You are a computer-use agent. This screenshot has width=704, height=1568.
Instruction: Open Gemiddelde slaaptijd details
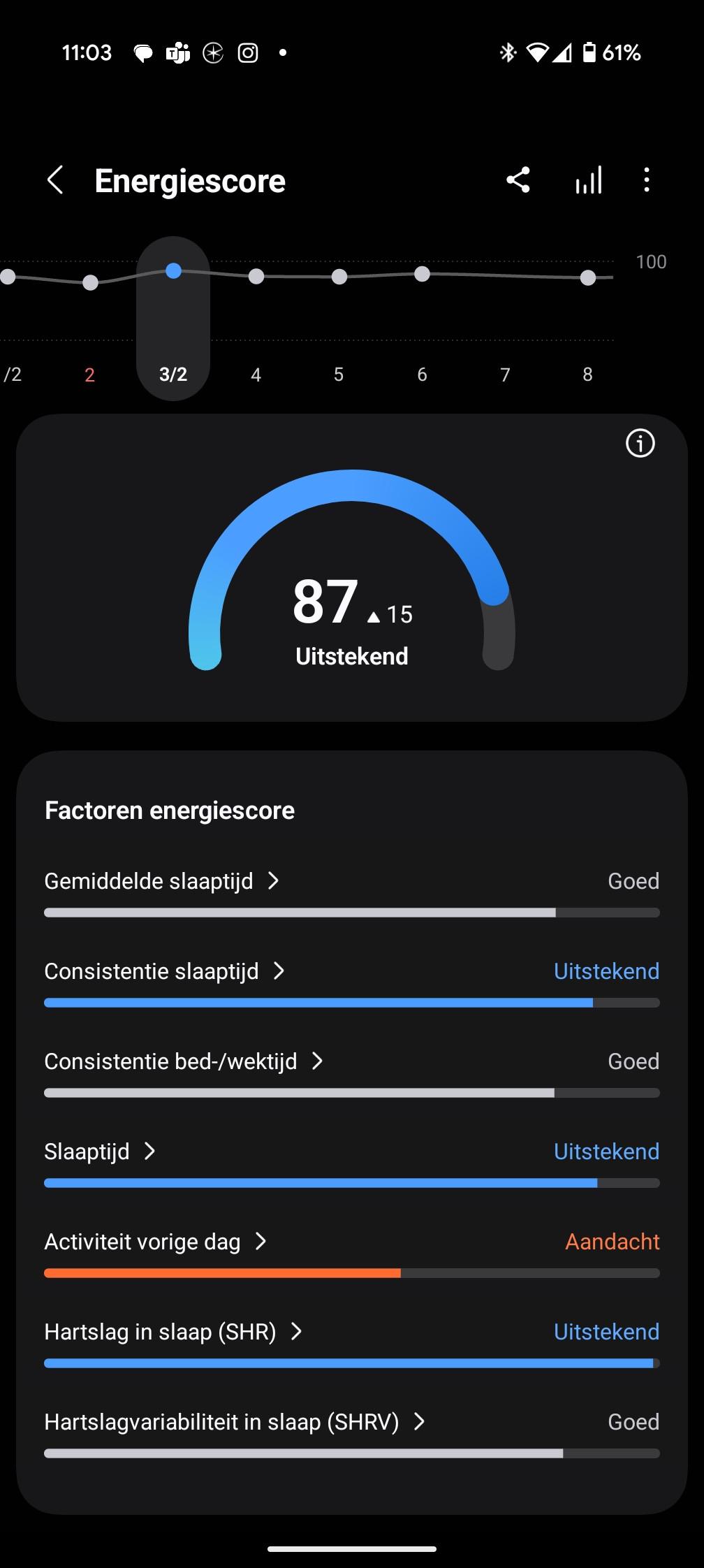pyautogui.click(x=352, y=892)
